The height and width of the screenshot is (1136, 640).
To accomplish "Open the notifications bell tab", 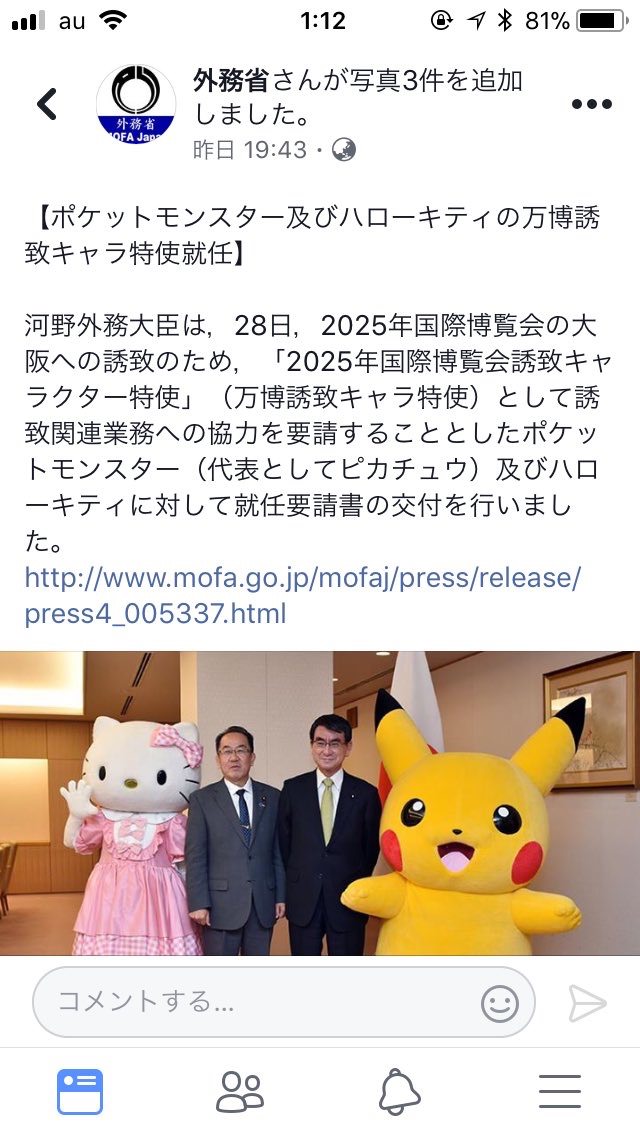I will (399, 1092).
